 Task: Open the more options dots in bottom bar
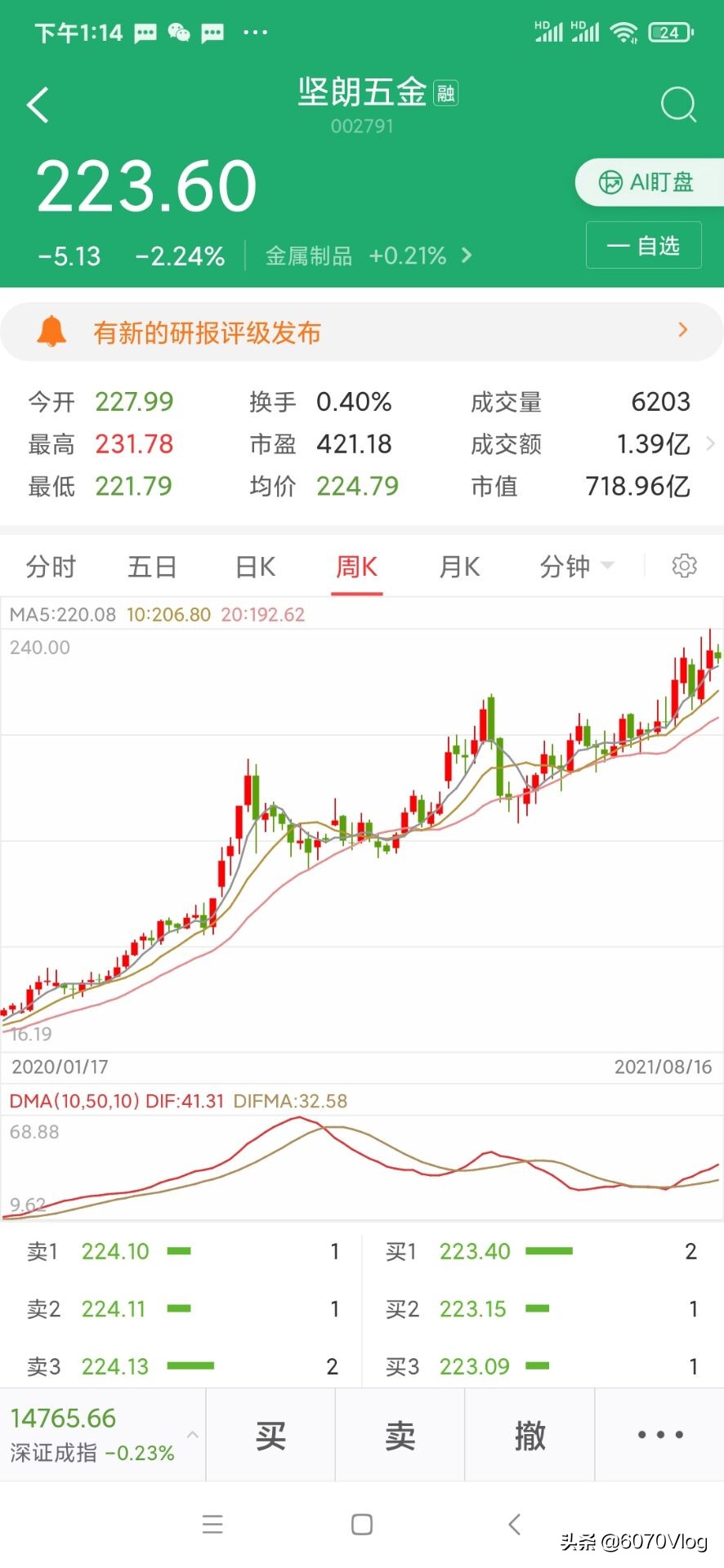(x=659, y=1435)
